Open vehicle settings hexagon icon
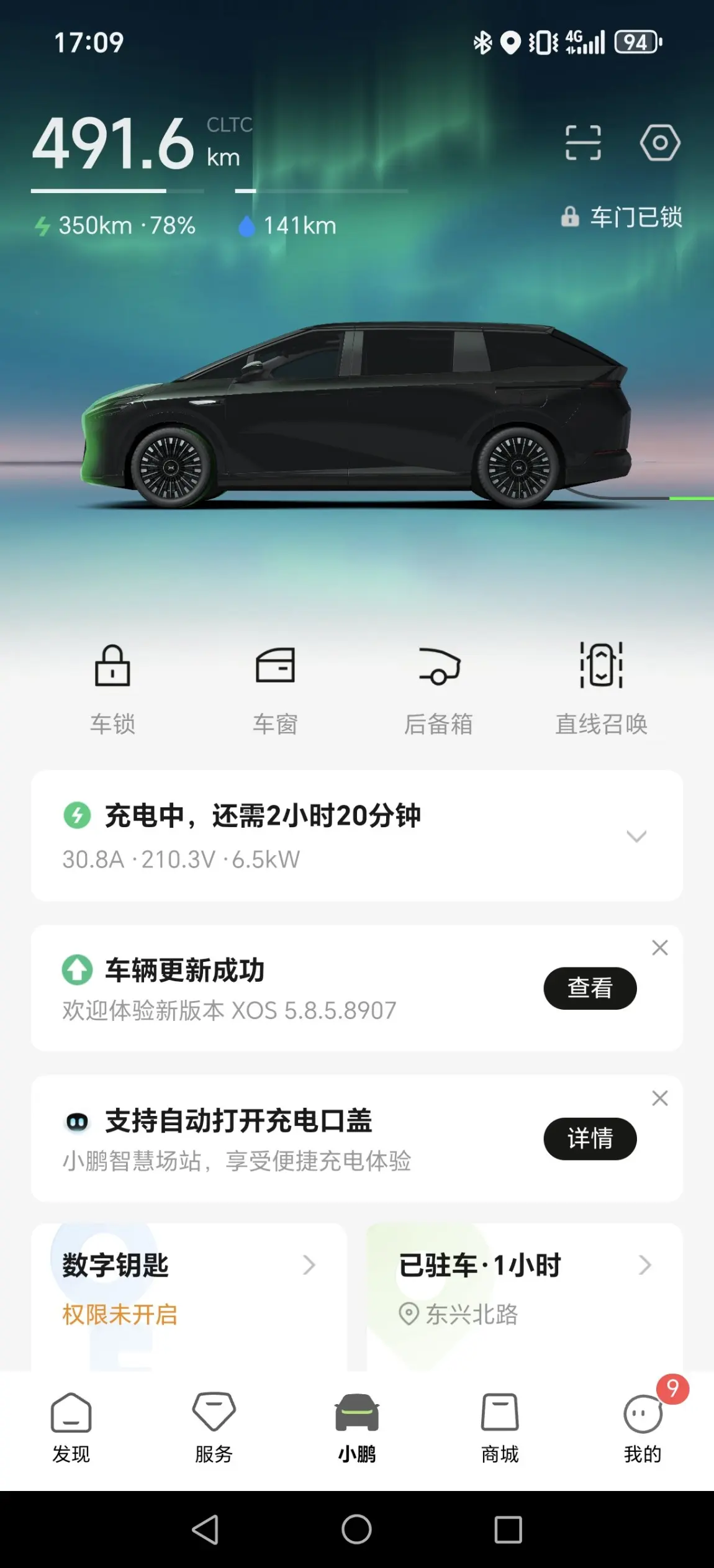The height and width of the screenshot is (1568, 714). (x=659, y=143)
